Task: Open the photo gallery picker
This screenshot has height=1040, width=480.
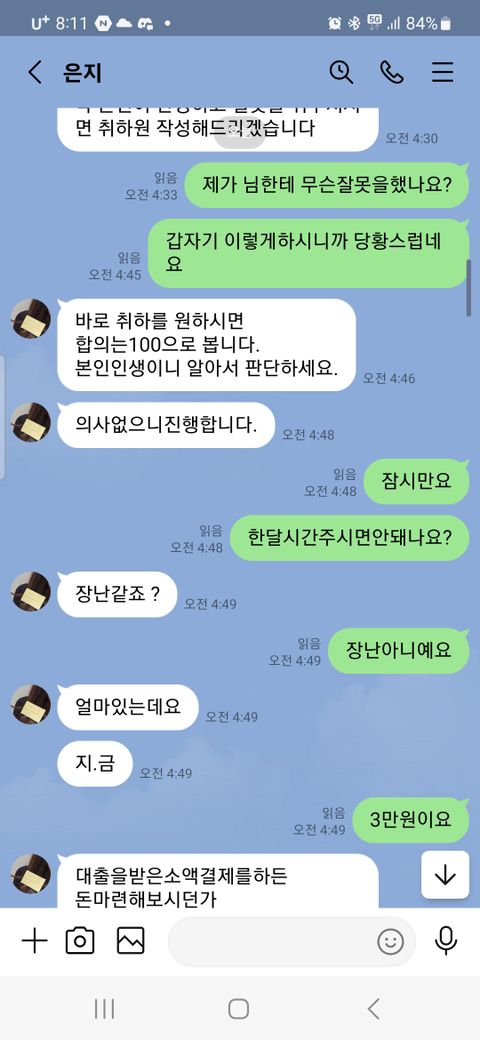Action: point(131,941)
